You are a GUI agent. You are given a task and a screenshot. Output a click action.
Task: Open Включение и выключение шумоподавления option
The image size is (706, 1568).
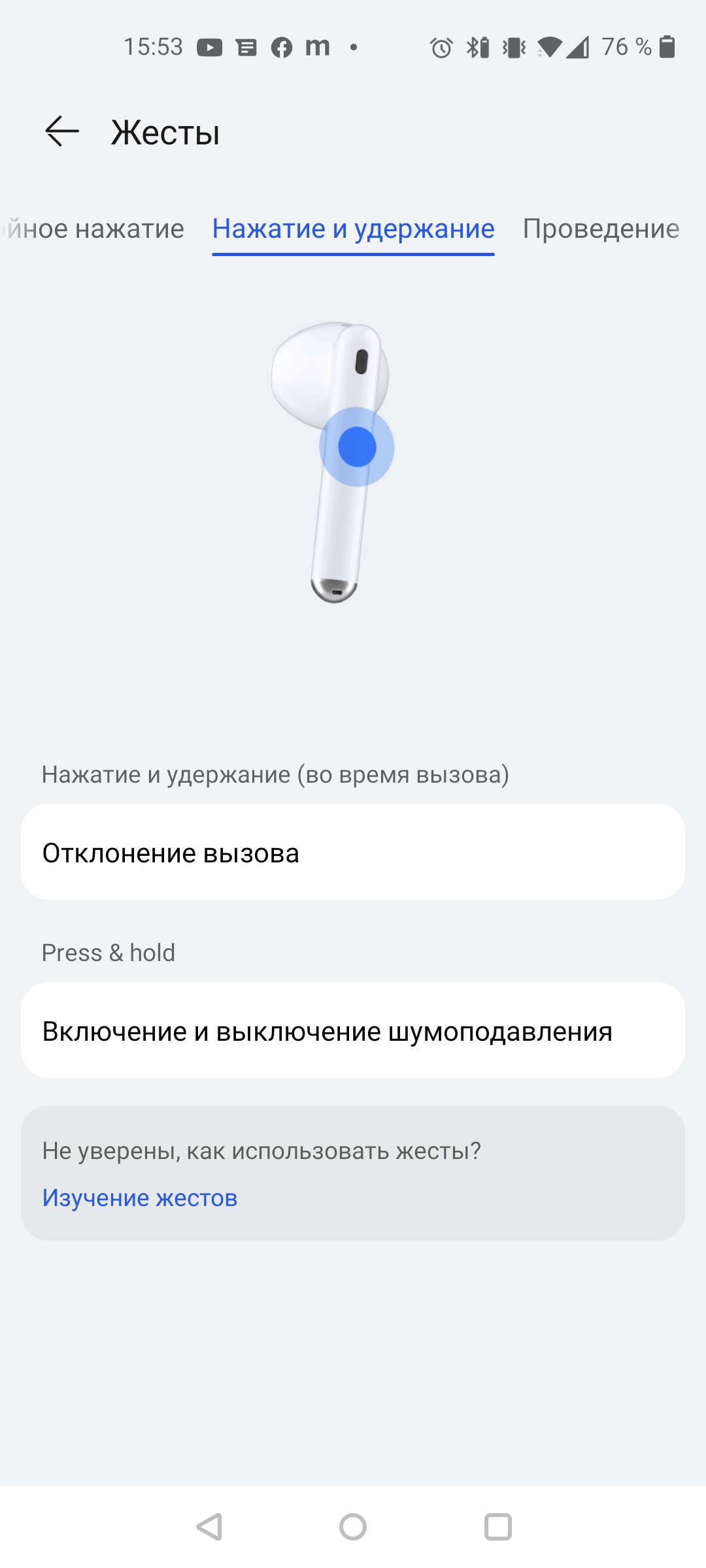[353, 1031]
